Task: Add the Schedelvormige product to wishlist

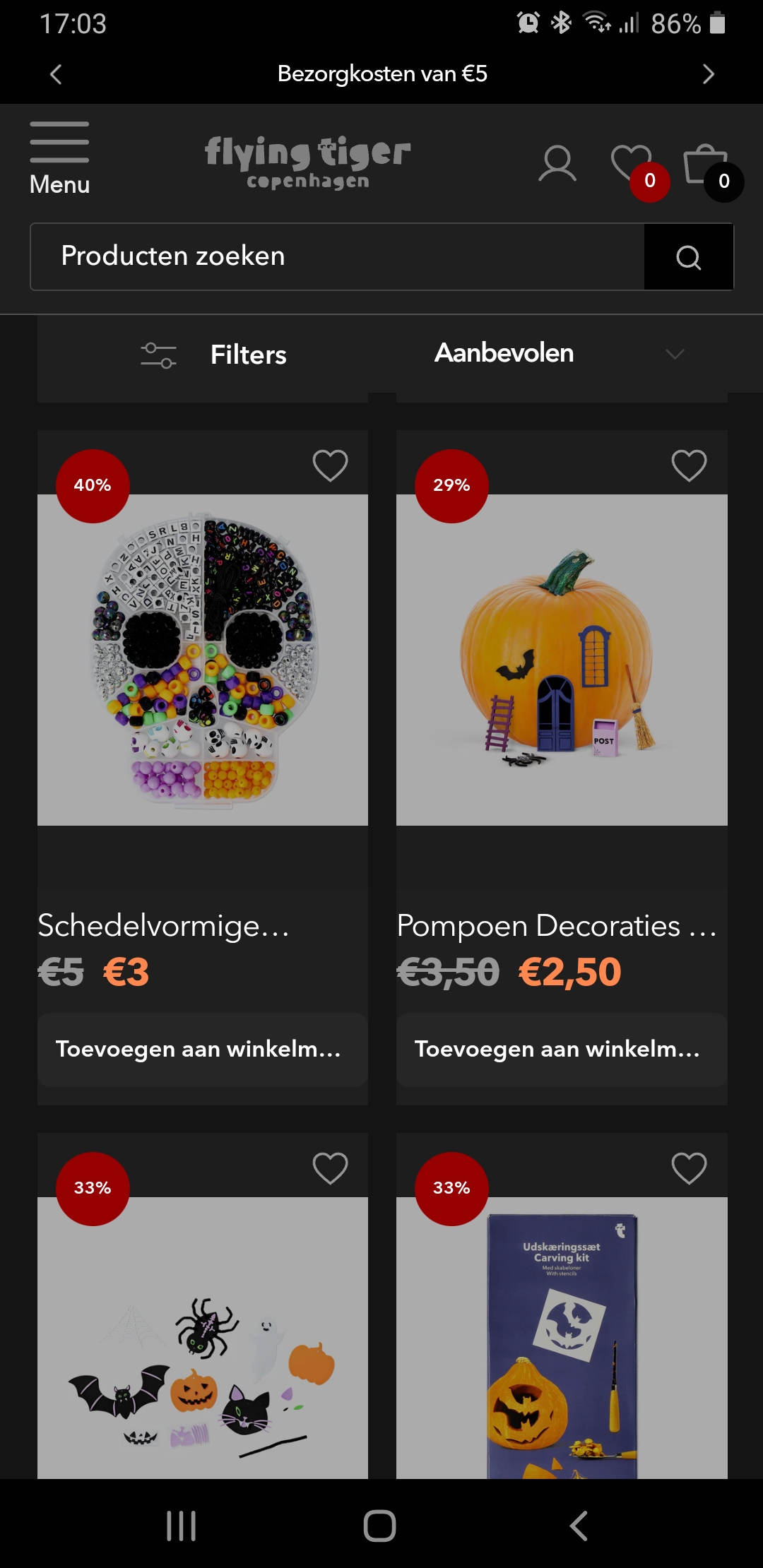Action: [330, 465]
